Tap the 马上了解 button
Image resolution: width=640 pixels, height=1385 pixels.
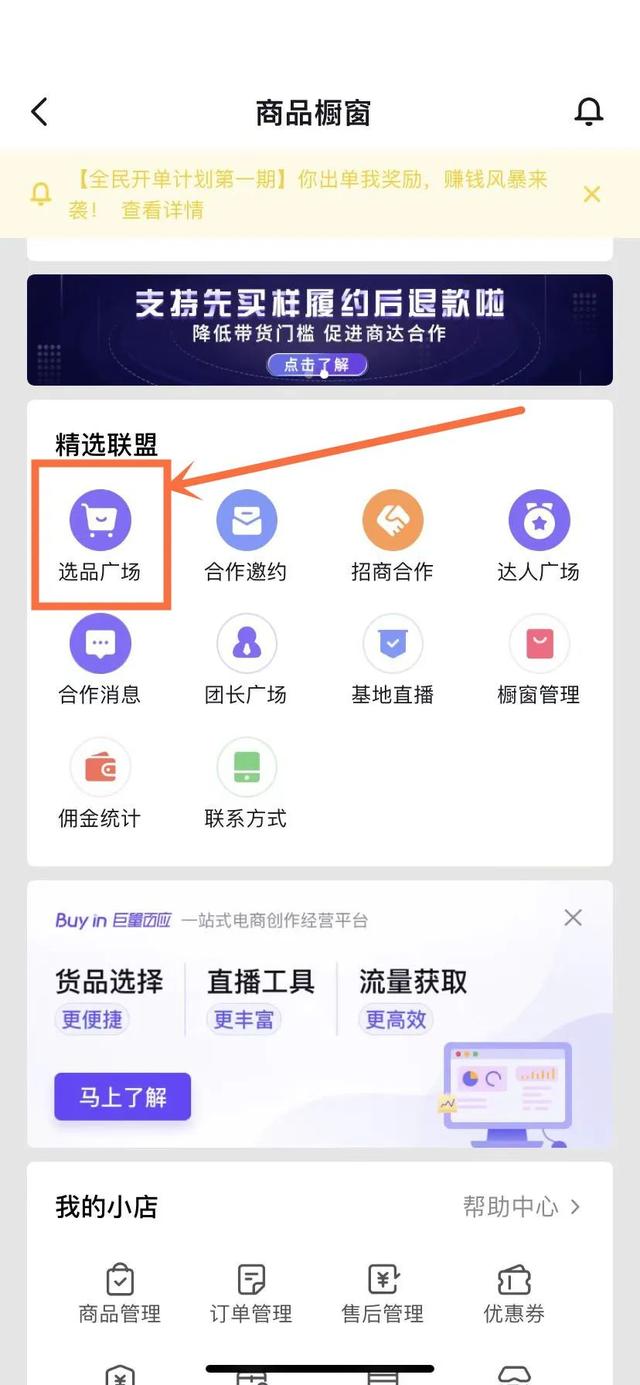(x=122, y=1097)
